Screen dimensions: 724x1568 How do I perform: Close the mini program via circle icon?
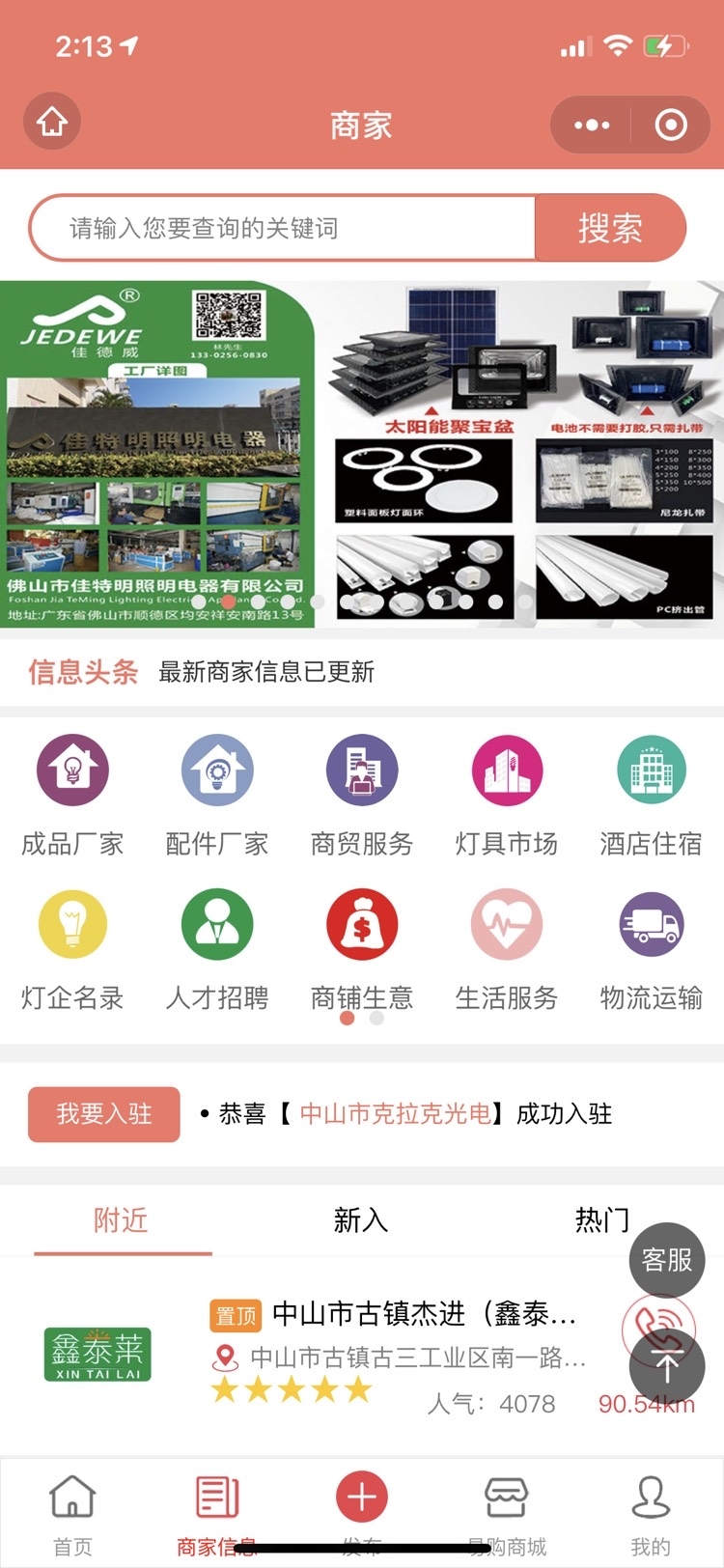671,125
